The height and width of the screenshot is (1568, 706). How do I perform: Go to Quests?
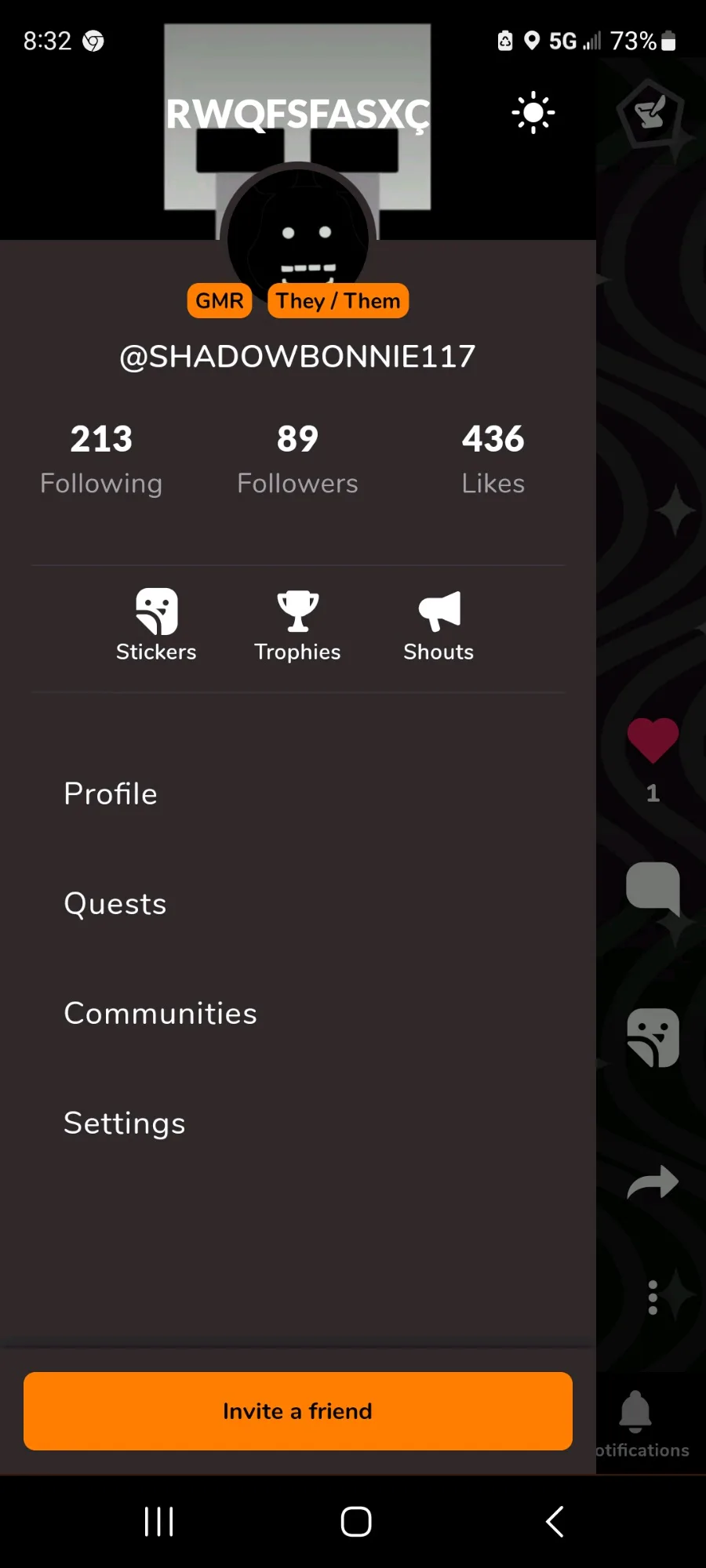tap(115, 903)
